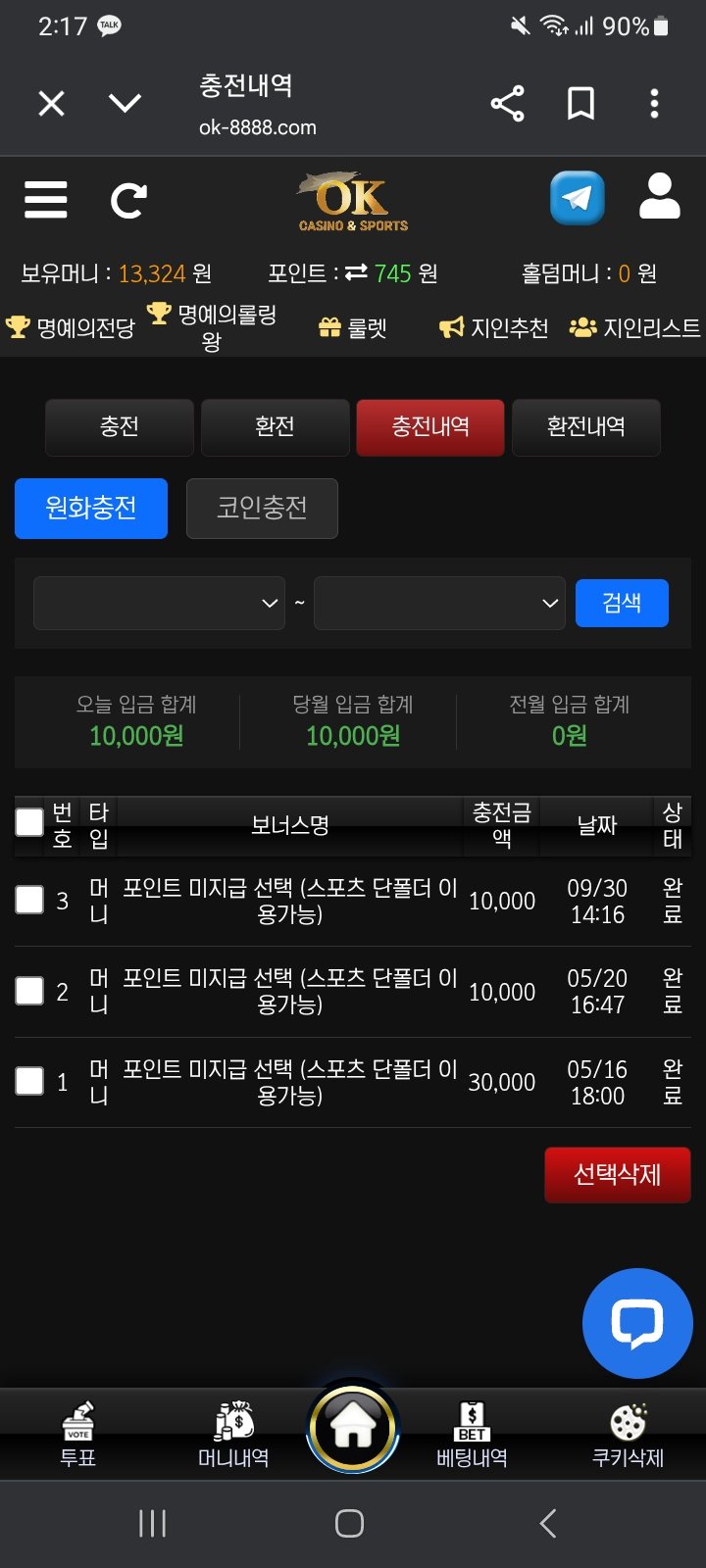Refresh the page with reload icon
Image resolution: width=706 pixels, height=1568 pixels.
tap(128, 201)
